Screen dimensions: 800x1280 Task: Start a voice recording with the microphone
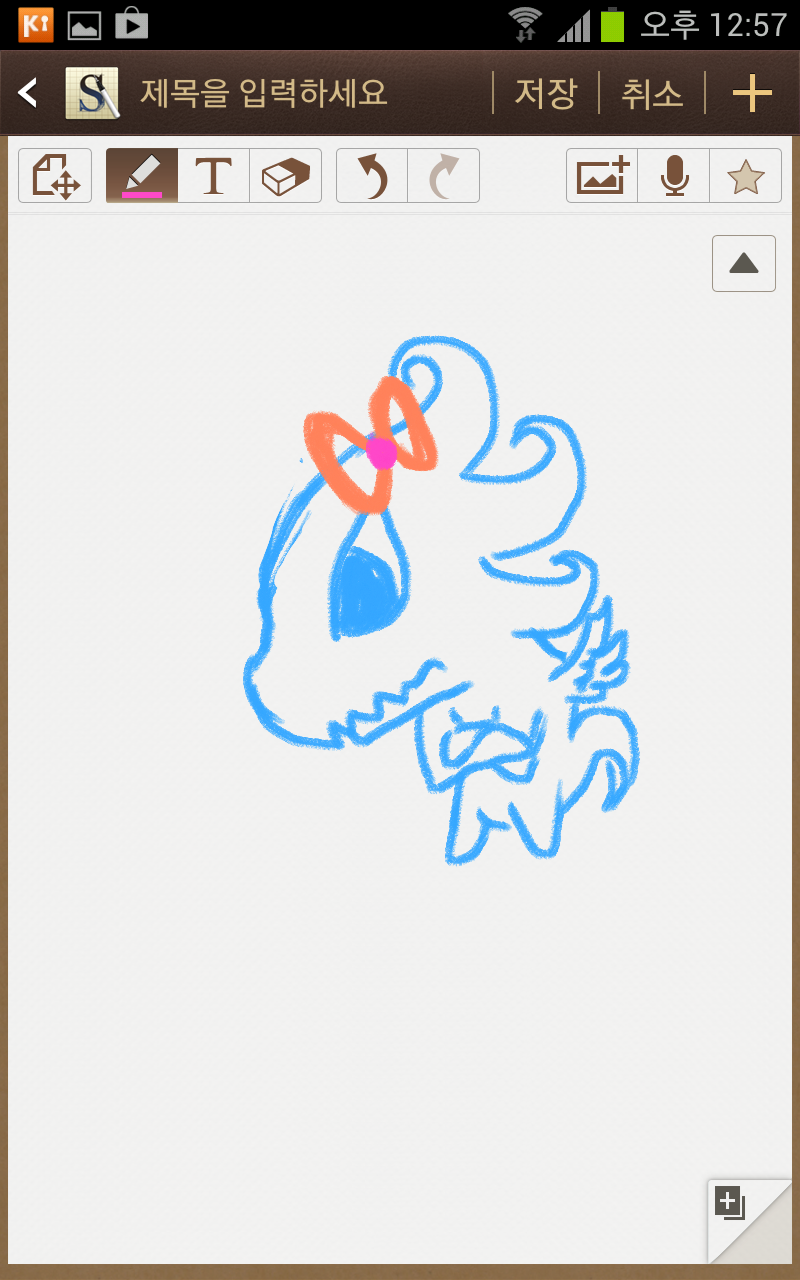pos(674,176)
